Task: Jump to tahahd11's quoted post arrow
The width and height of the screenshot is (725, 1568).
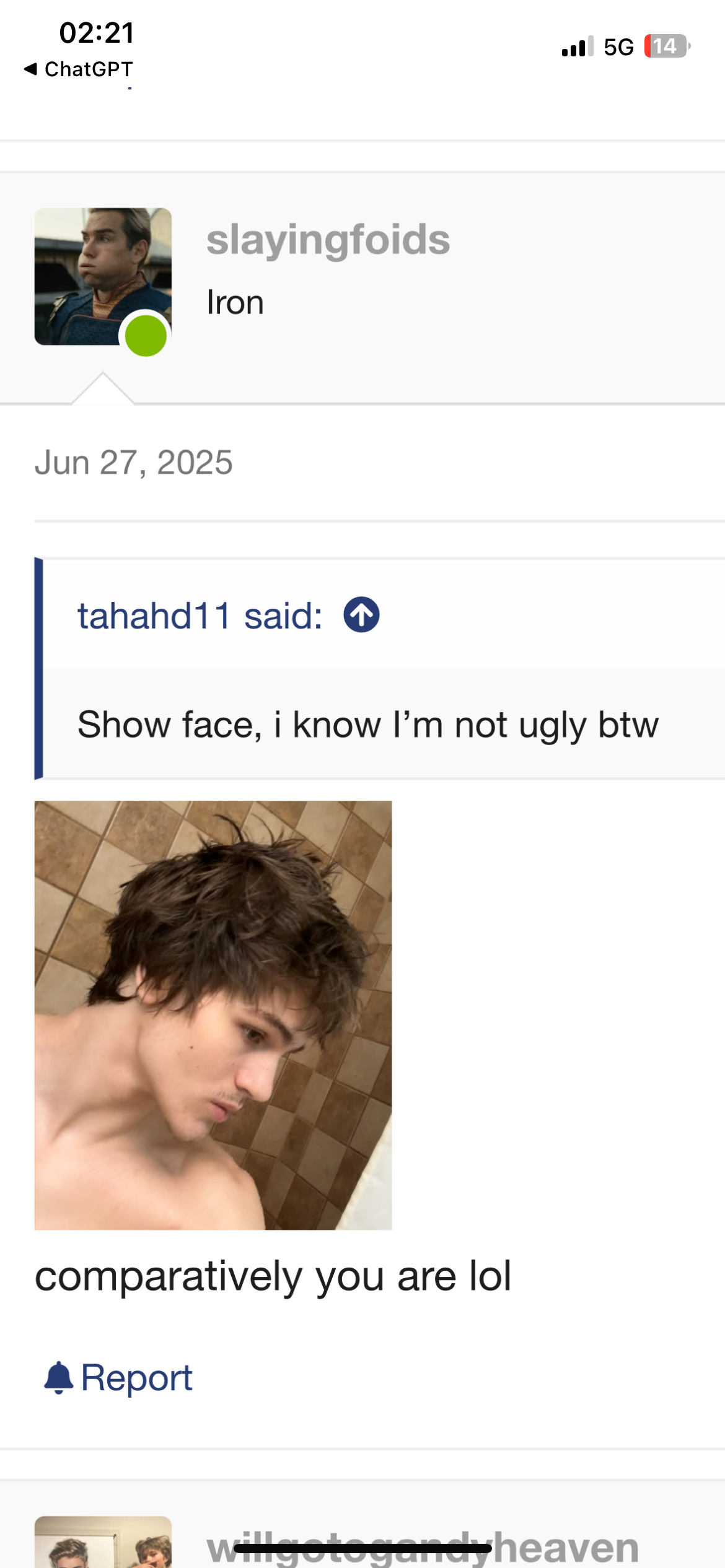Action: click(x=362, y=615)
